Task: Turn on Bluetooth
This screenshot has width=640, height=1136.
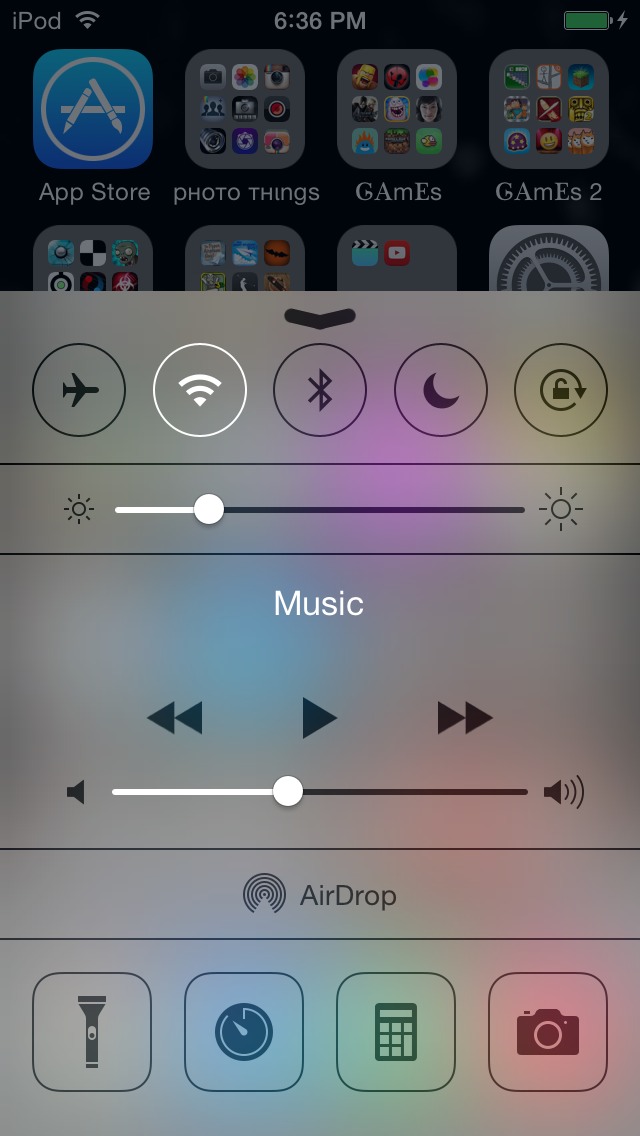Action: pyautogui.click(x=320, y=390)
